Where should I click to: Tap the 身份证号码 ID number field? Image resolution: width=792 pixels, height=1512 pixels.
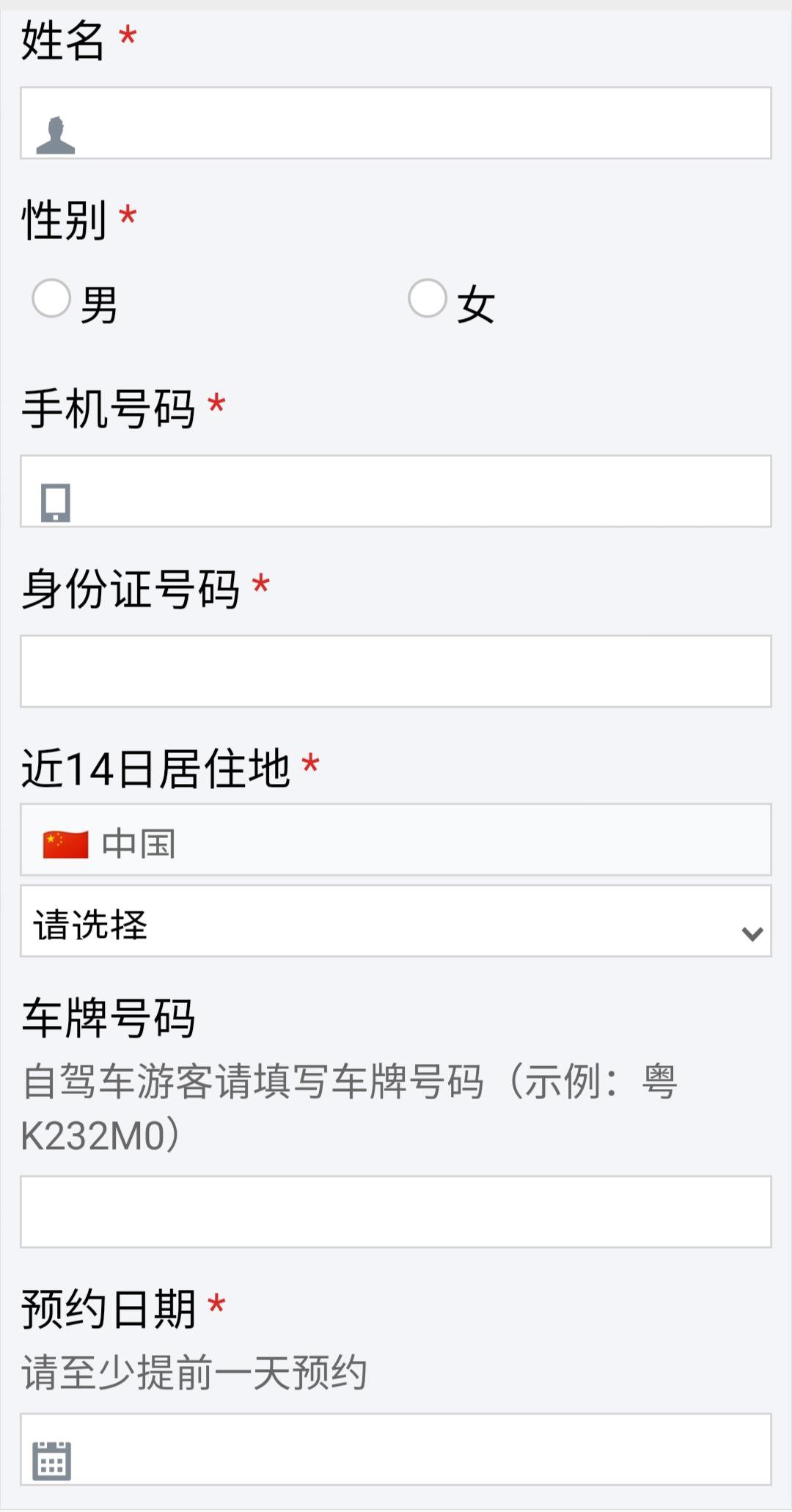coord(396,672)
